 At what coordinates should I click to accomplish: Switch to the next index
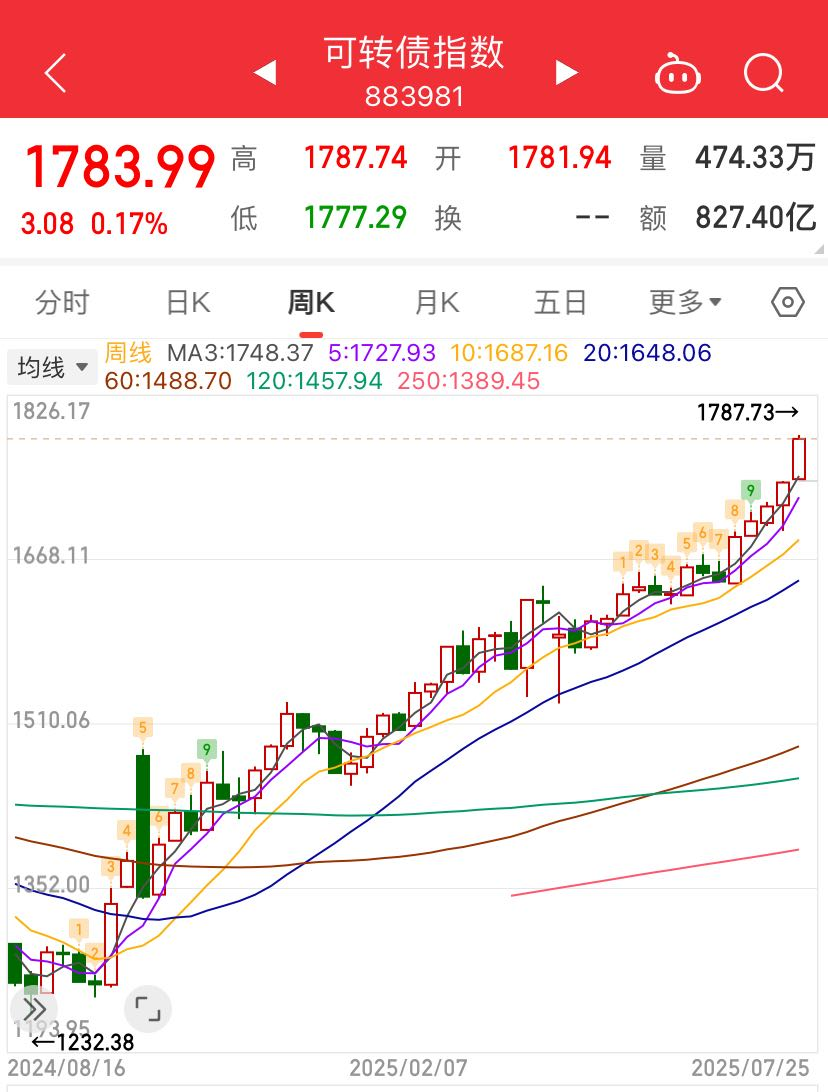566,73
